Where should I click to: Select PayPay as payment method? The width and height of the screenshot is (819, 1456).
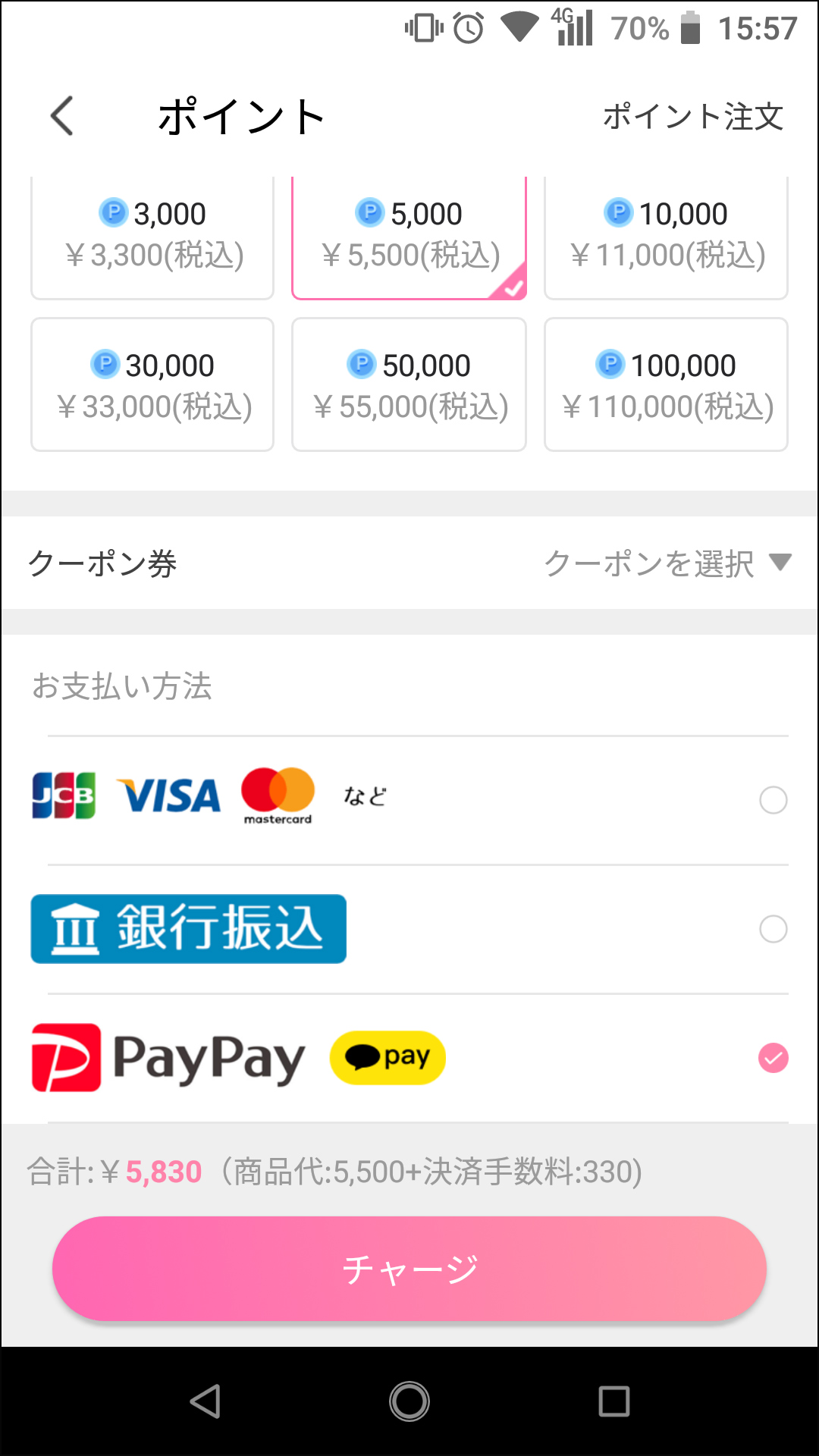[x=773, y=1058]
